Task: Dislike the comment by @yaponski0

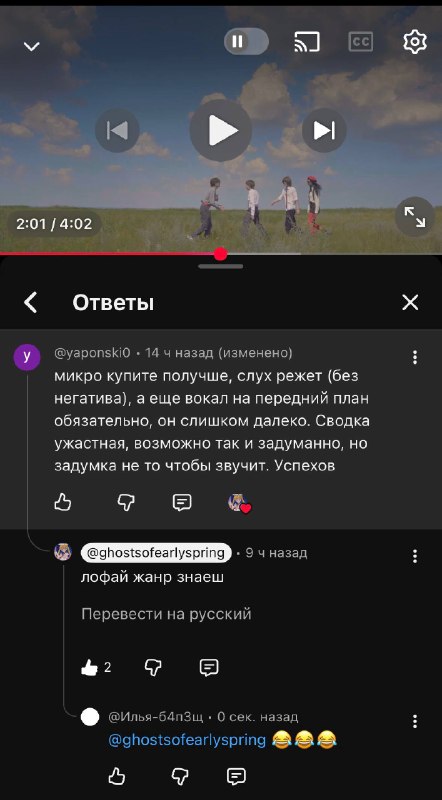Action: (126, 503)
